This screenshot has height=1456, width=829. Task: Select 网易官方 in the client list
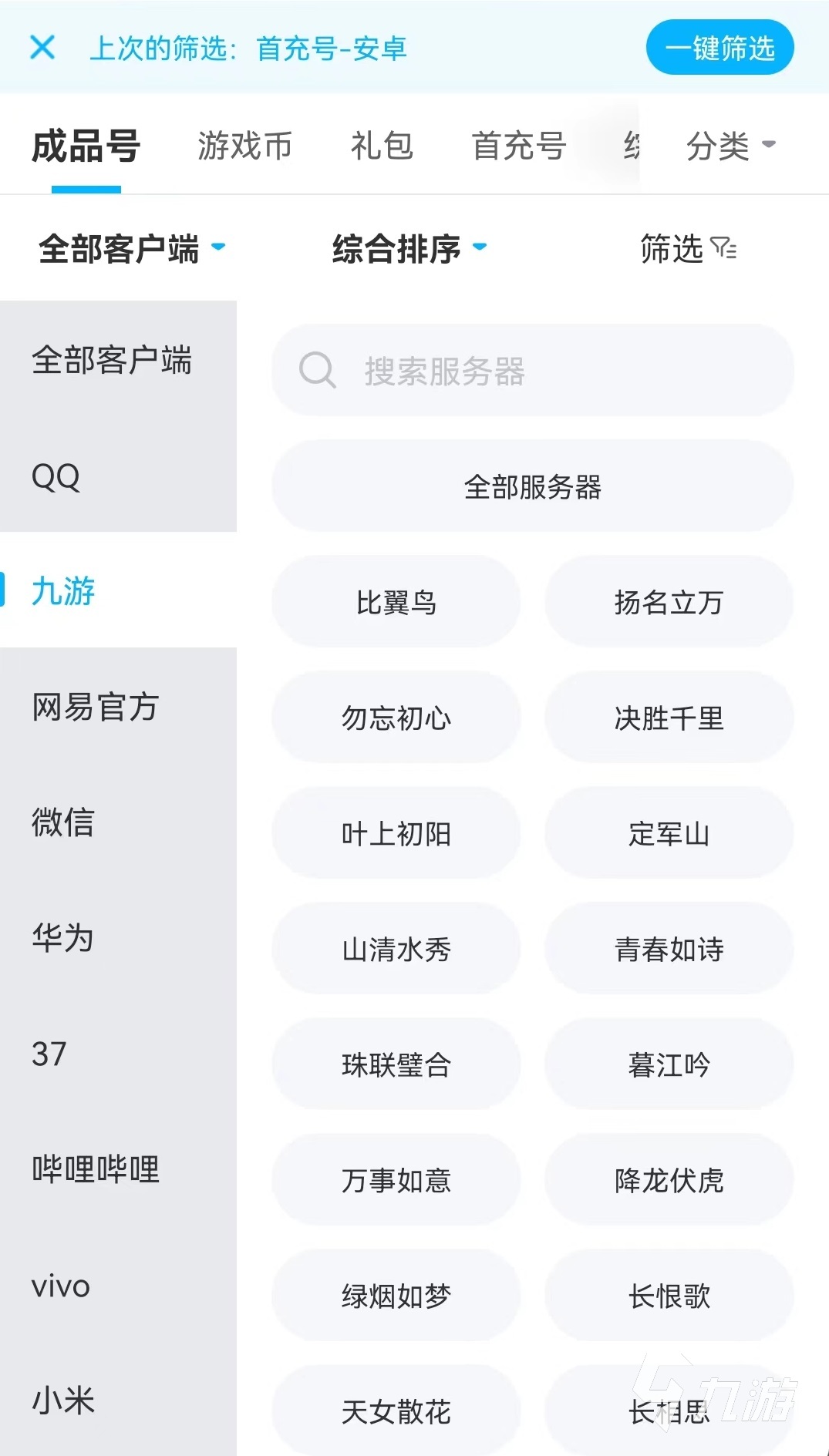click(96, 706)
